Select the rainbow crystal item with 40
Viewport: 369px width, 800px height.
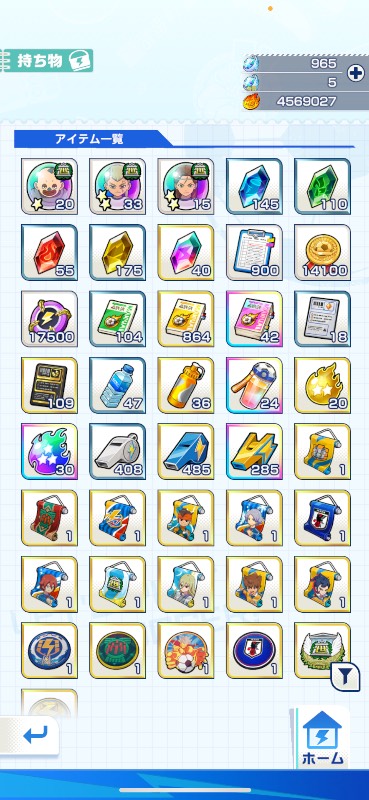click(x=186, y=253)
